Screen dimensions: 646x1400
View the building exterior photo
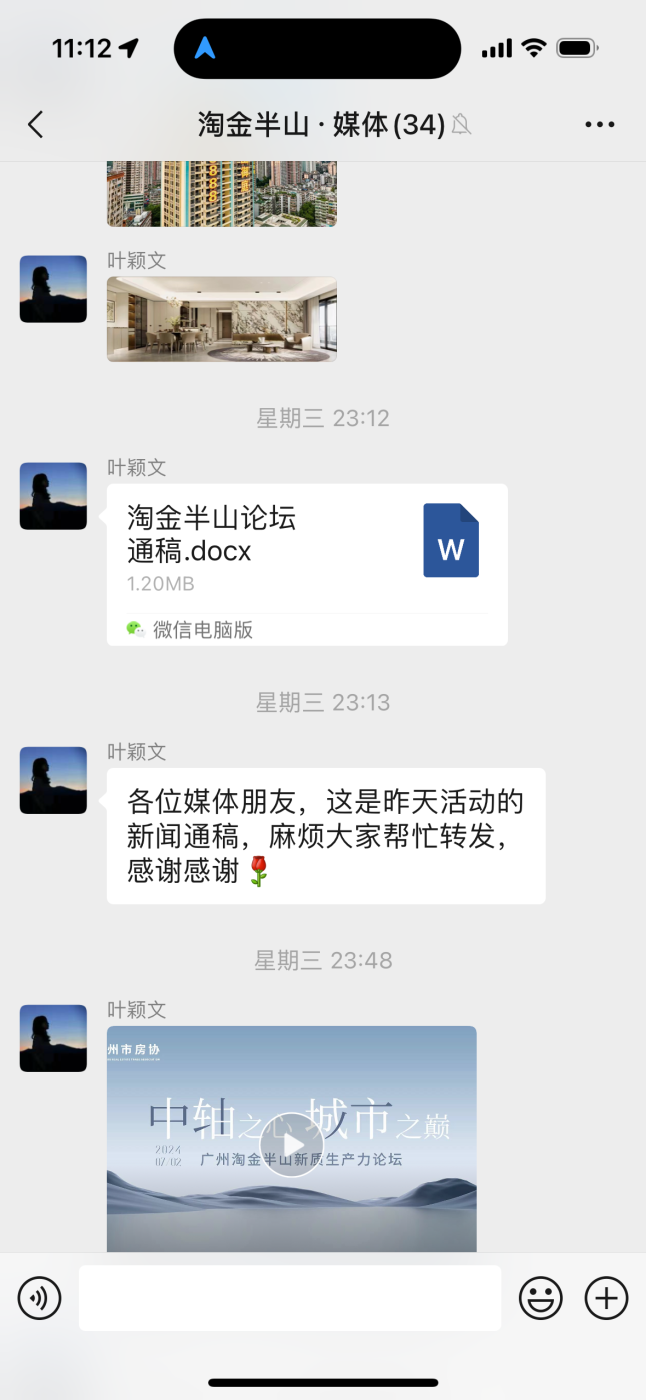click(x=222, y=194)
